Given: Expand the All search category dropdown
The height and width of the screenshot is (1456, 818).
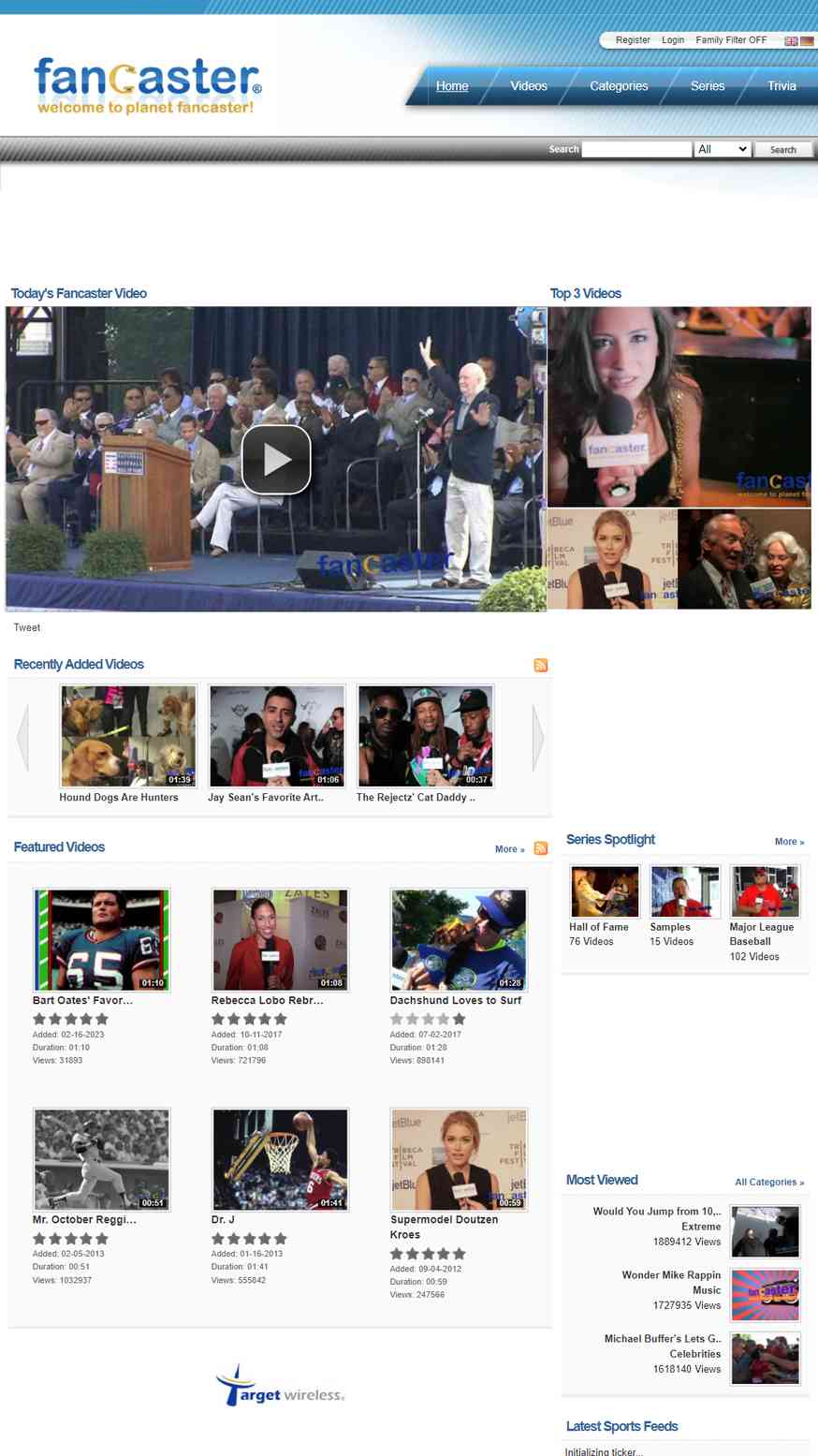Looking at the screenshot, I should point(723,149).
